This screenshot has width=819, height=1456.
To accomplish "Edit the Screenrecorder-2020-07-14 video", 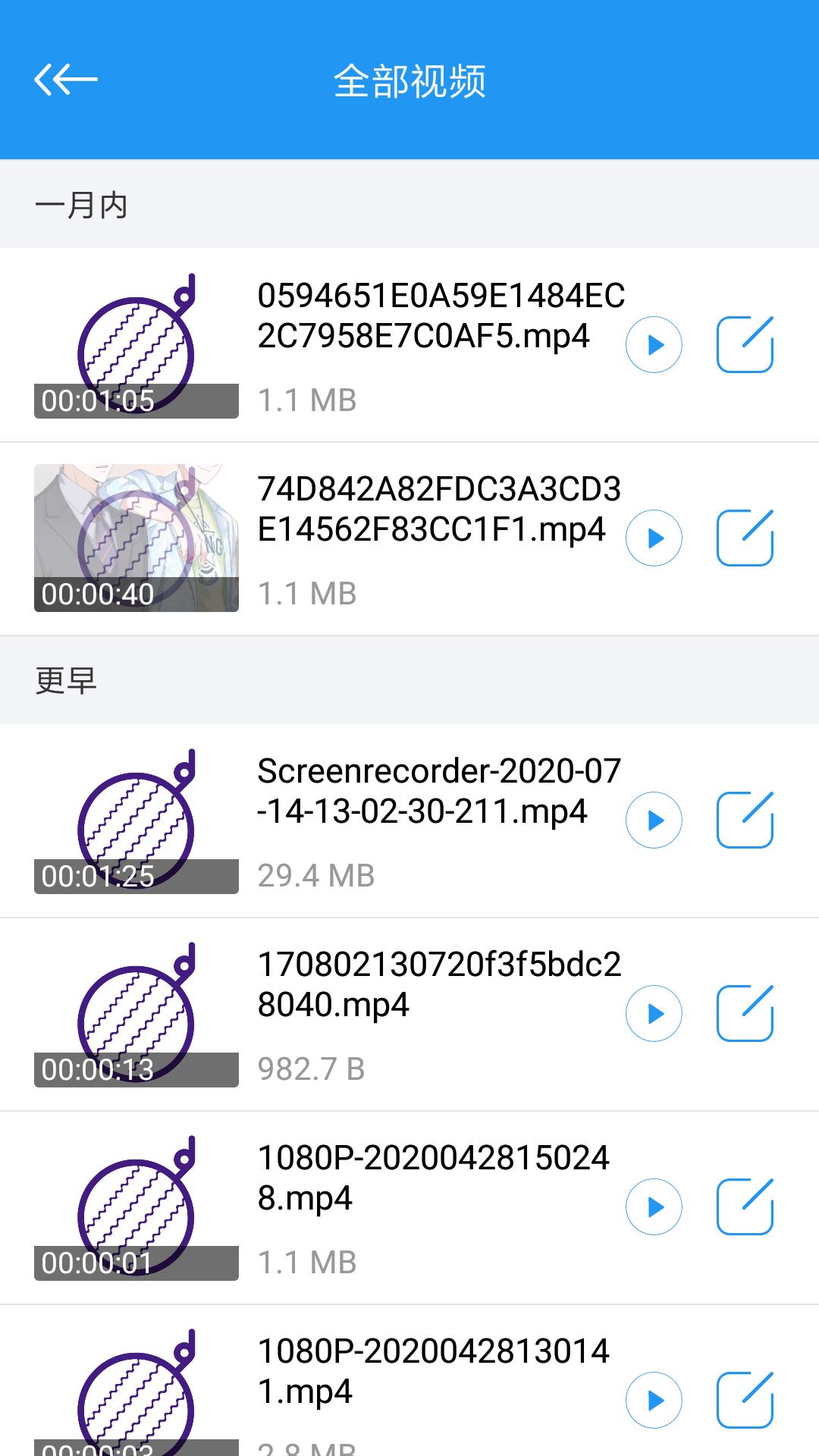I will [745, 821].
